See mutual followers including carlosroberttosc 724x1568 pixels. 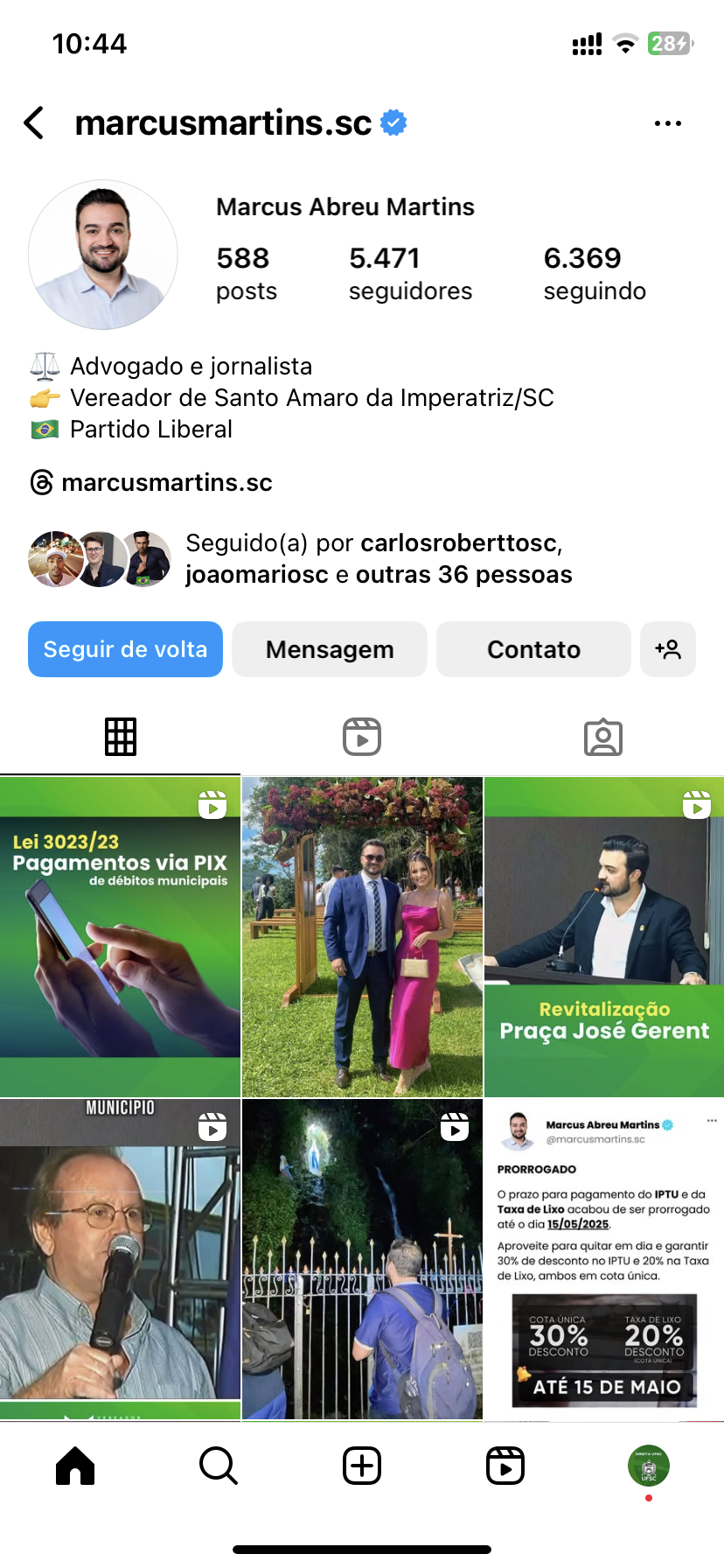click(378, 559)
